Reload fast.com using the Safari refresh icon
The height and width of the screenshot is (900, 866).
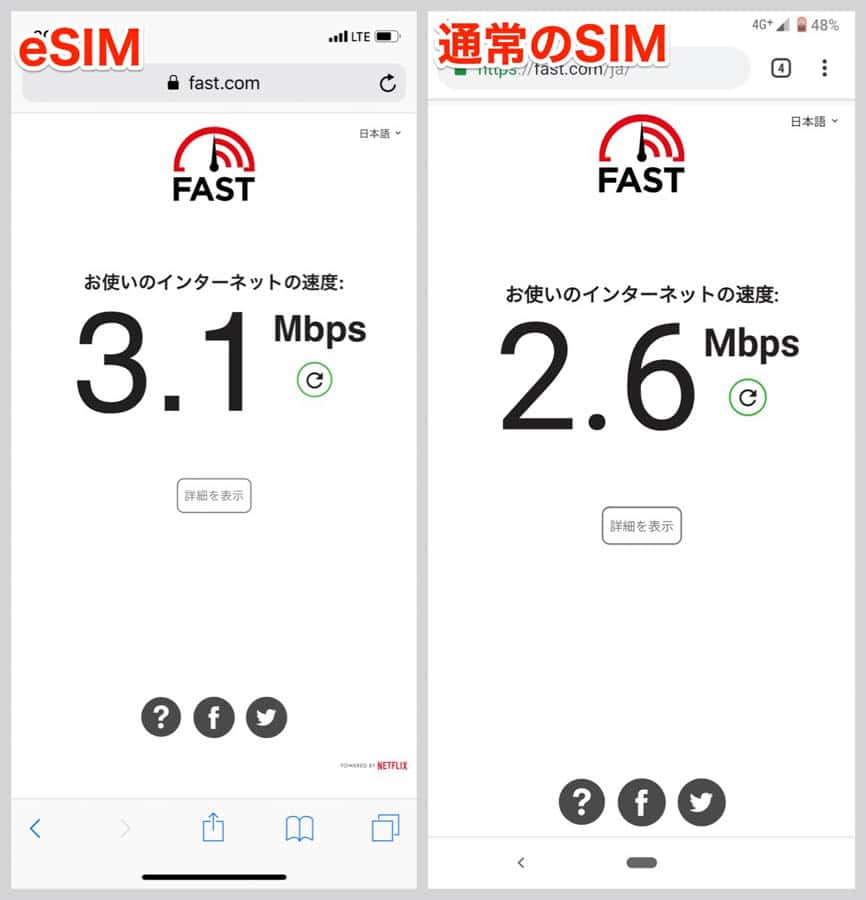pos(388,84)
